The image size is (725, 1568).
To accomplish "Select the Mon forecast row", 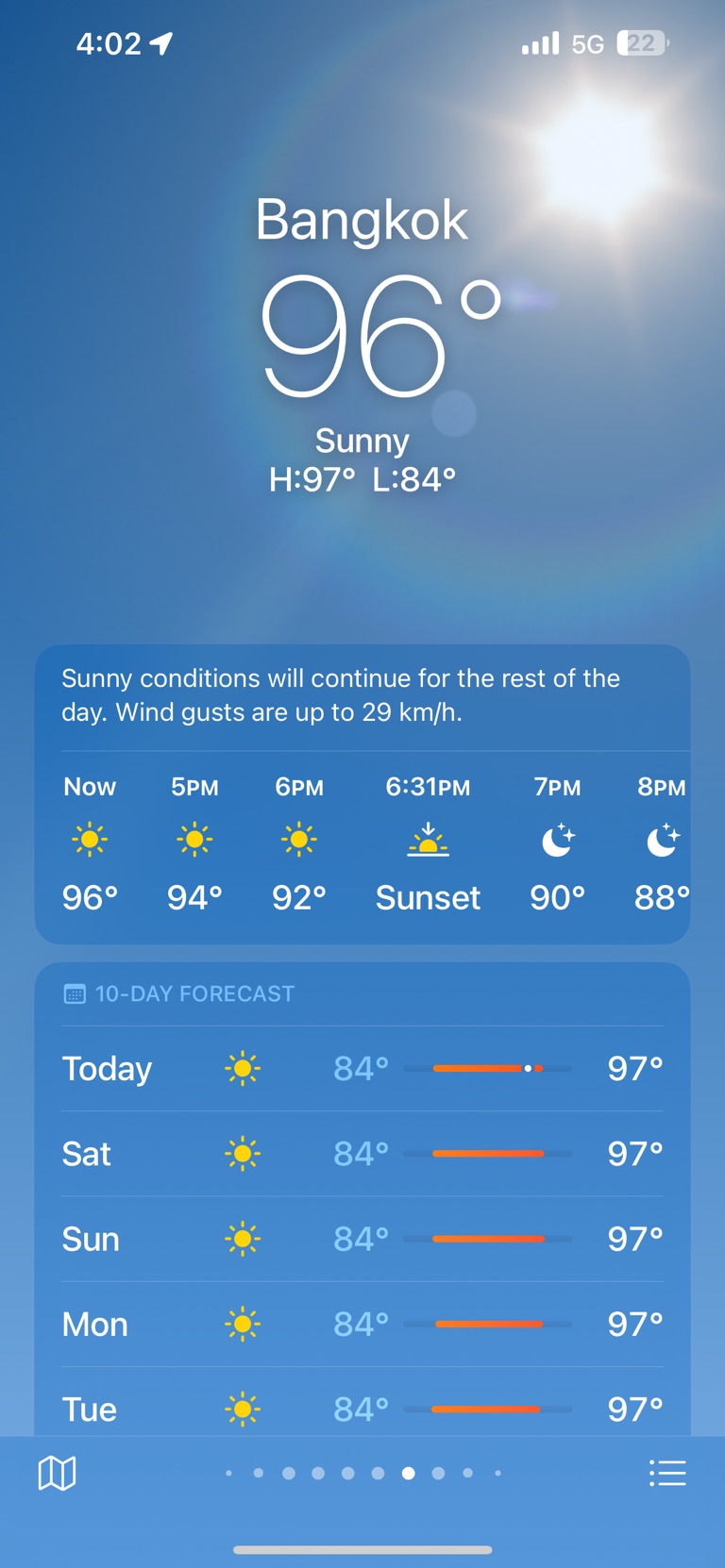I will point(362,1325).
